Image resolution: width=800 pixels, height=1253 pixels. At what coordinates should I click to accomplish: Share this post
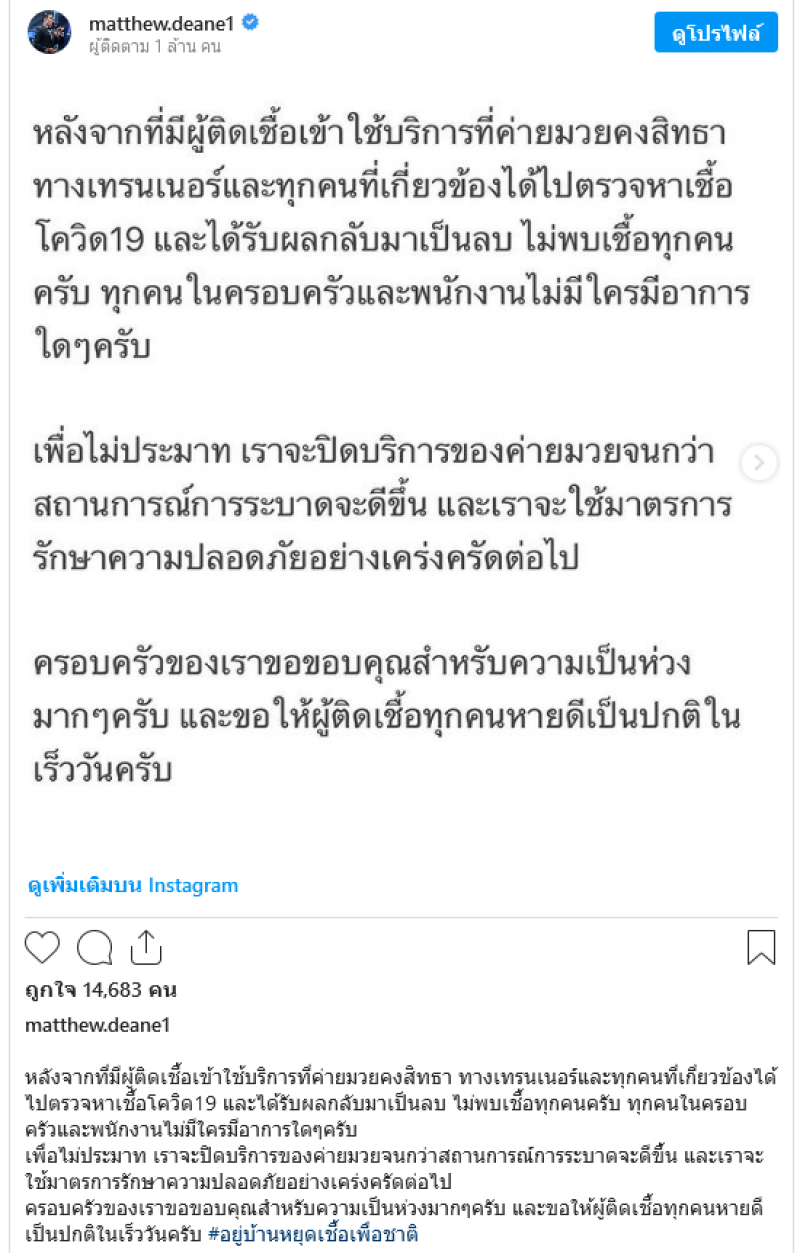(146, 947)
